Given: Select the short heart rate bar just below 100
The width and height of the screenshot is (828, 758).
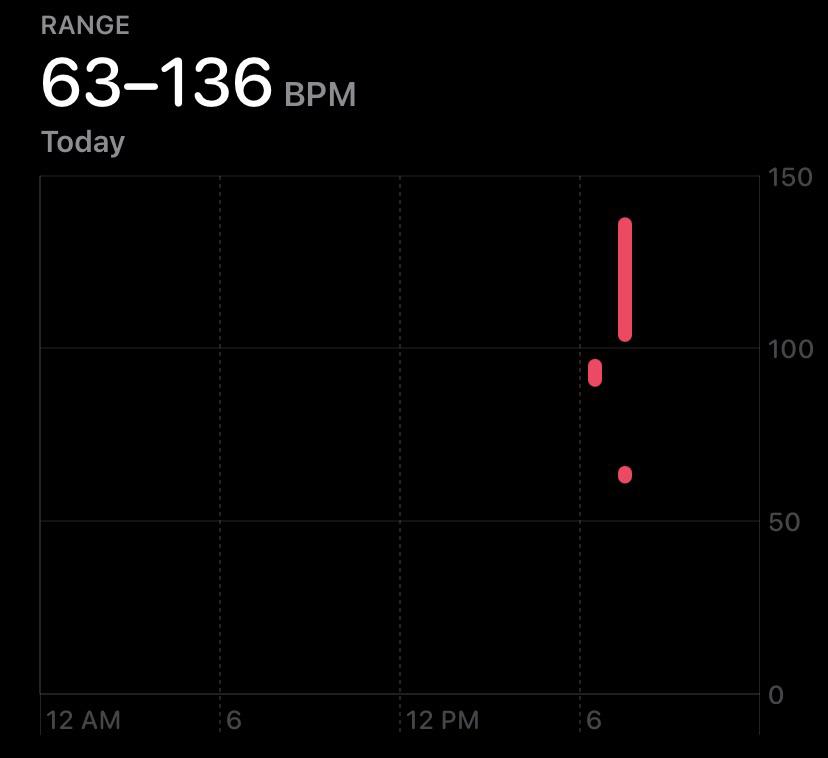Looking at the screenshot, I should pyautogui.click(x=595, y=372).
